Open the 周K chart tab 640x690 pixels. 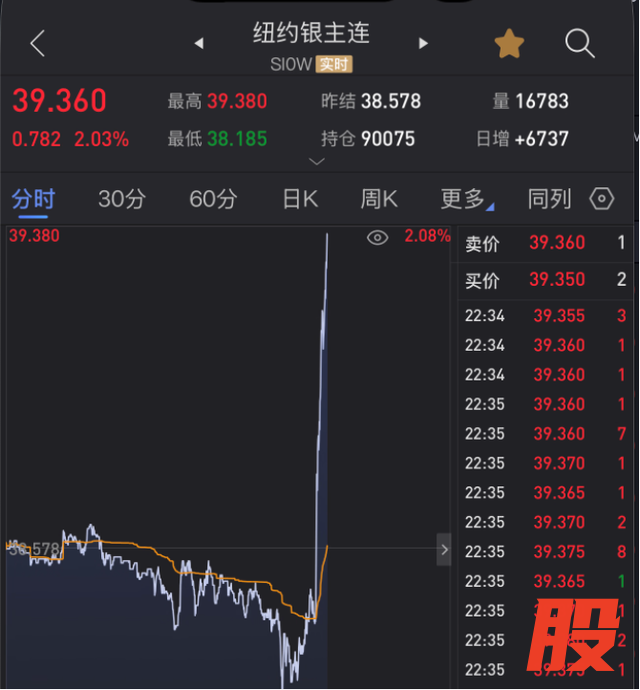tap(379, 199)
